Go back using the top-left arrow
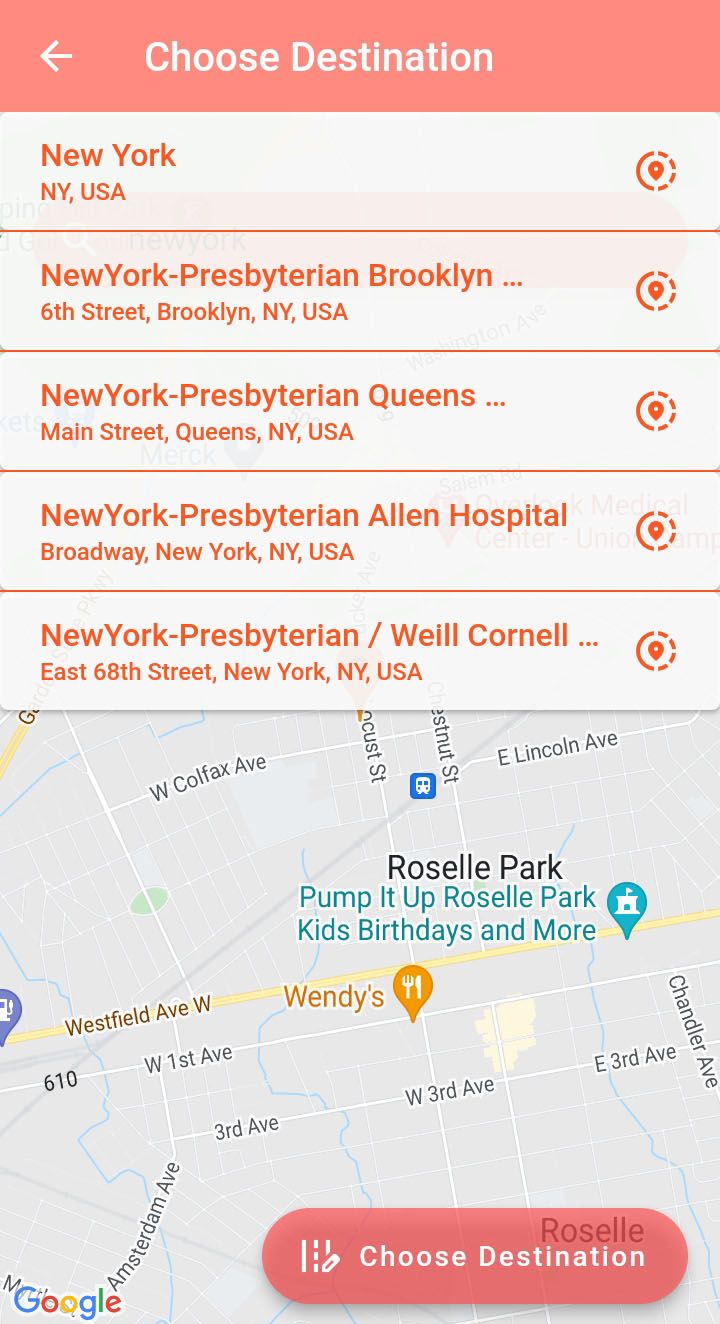Viewport: 720px width, 1324px height. [56, 57]
